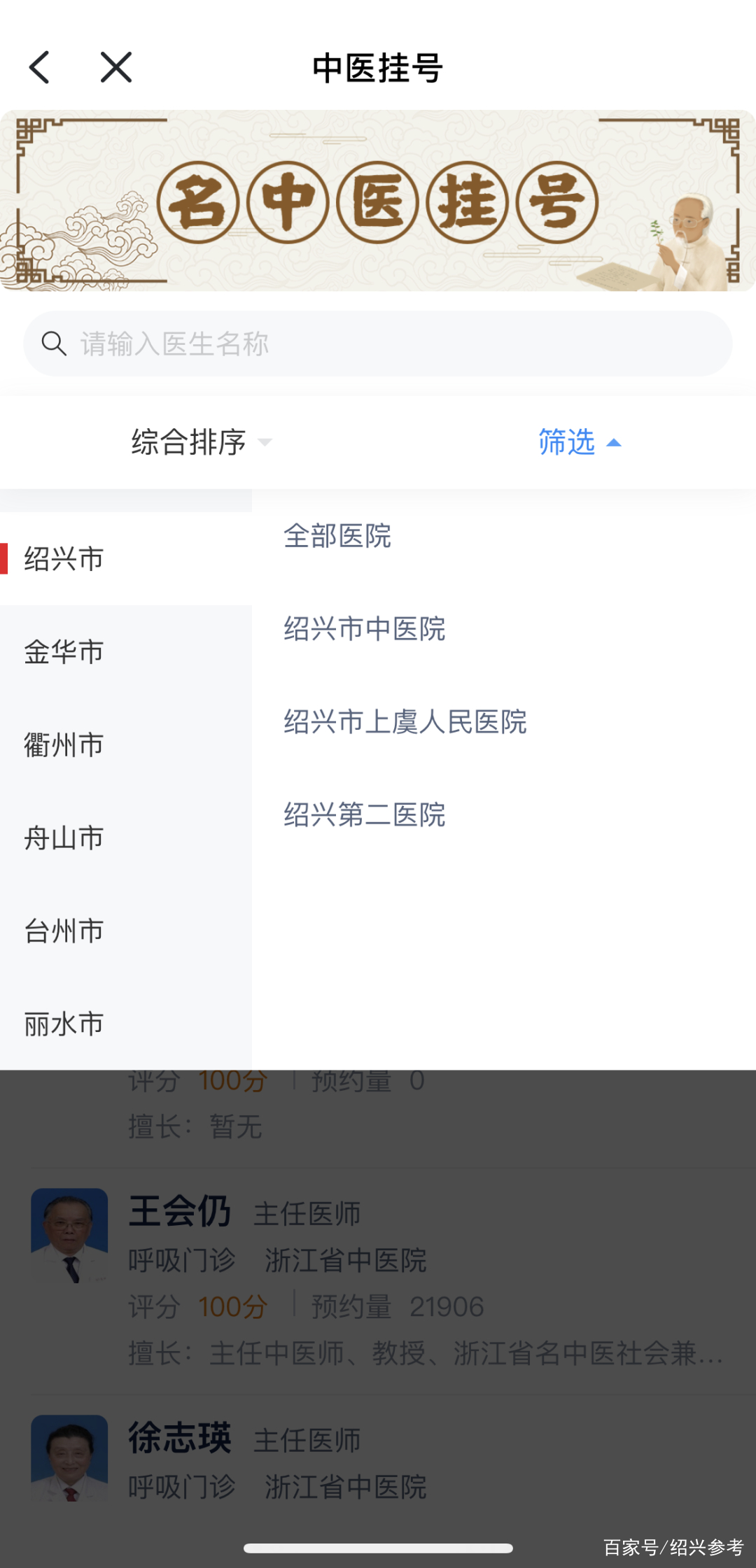This screenshot has height=1568, width=756.
Task: Close the 中医挂号 page
Action: click(116, 68)
